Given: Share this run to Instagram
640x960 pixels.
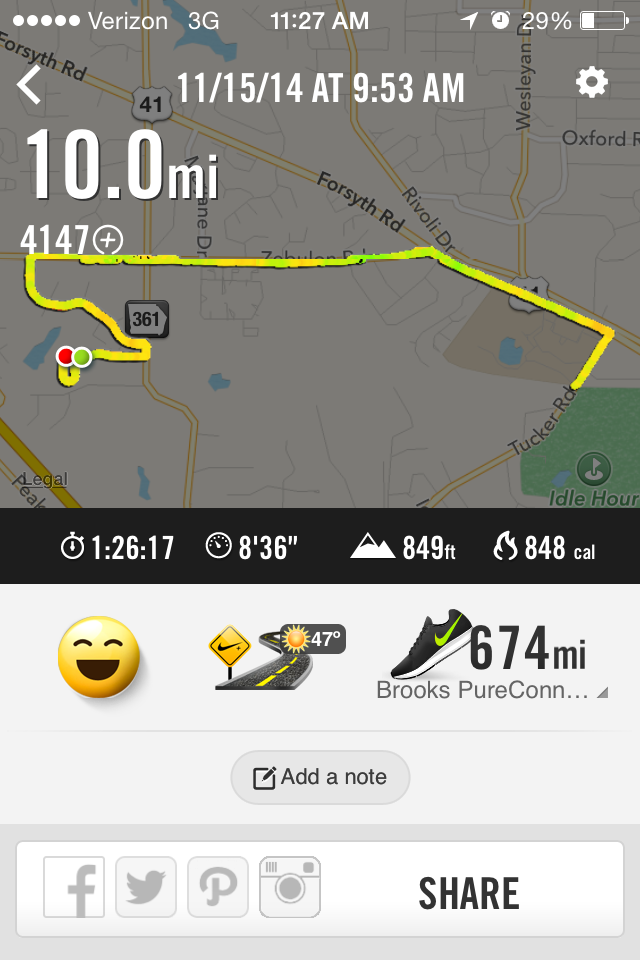Looking at the screenshot, I should click(x=290, y=887).
